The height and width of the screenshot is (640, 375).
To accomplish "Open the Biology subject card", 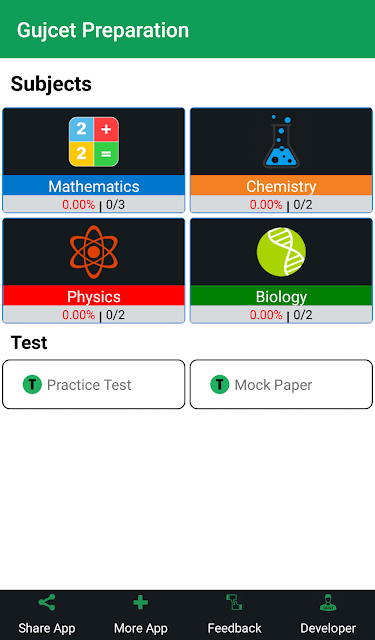I will (281, 271).
